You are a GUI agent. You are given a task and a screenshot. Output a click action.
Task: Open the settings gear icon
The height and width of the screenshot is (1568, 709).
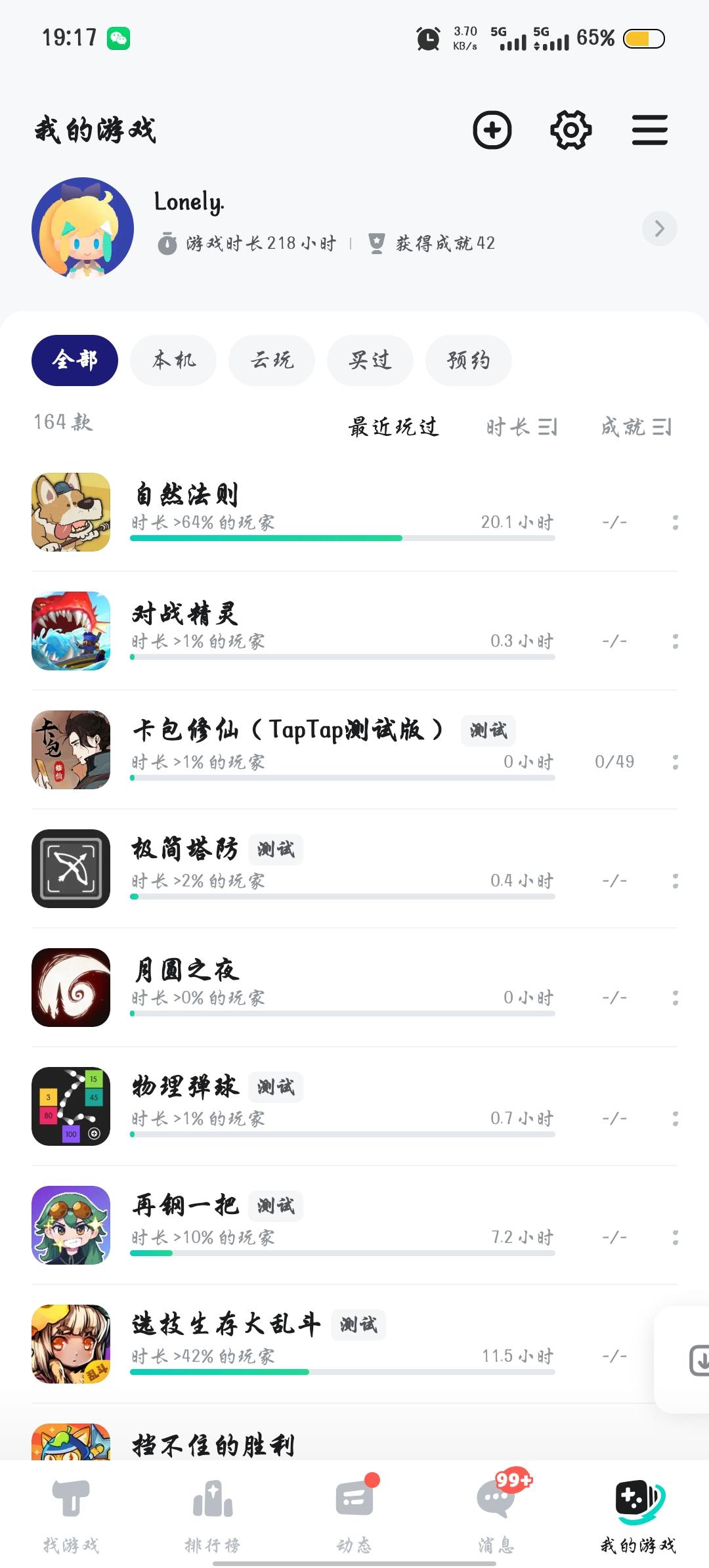pyautogui.click(x=570, y=130)
